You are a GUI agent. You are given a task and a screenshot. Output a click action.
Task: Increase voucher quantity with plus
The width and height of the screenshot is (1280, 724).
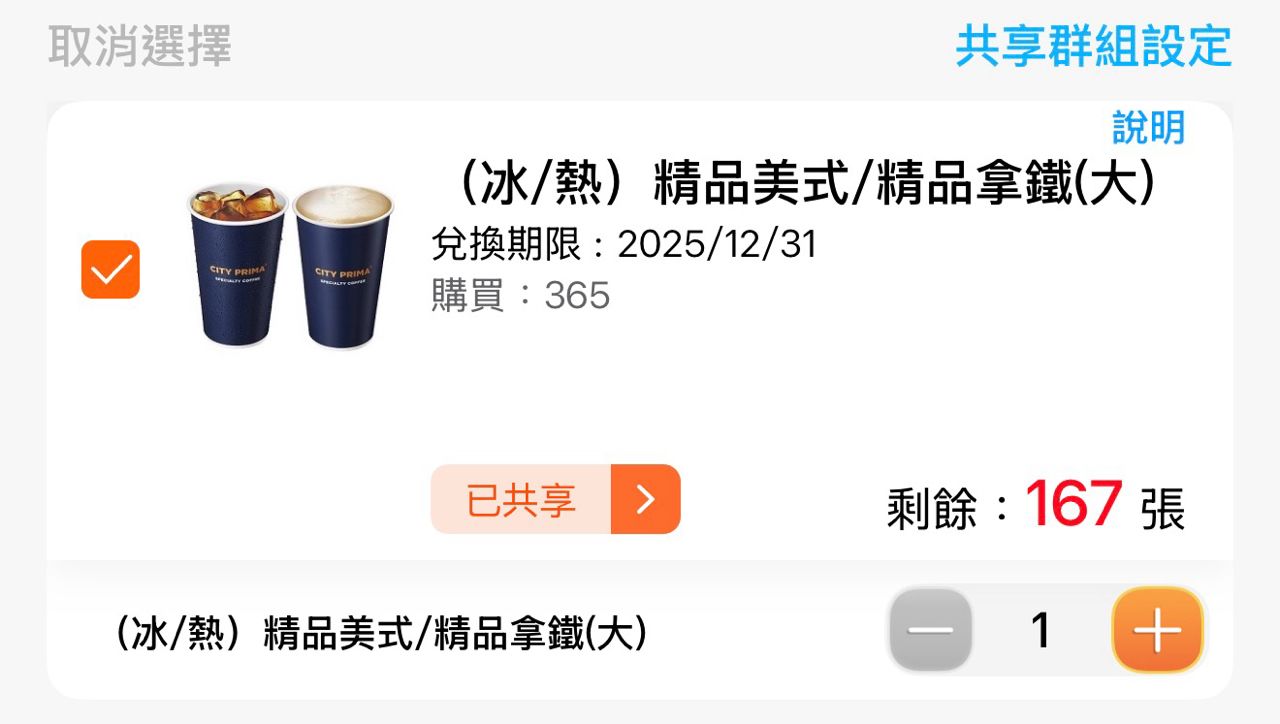coord(1157,630)
